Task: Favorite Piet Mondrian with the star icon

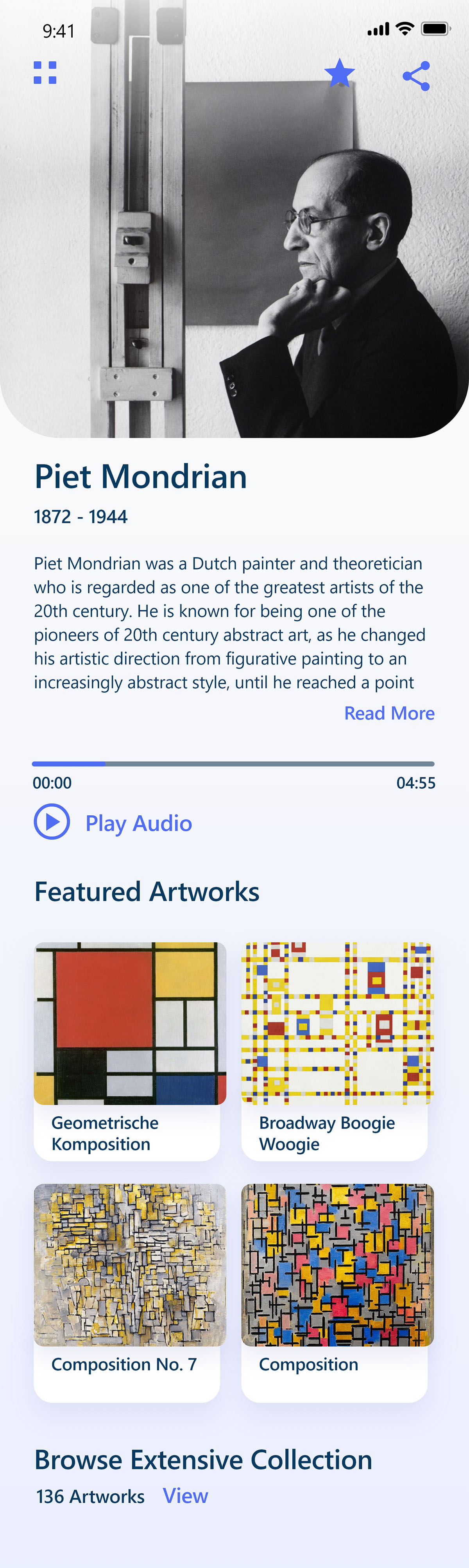Action: point(339,74)
